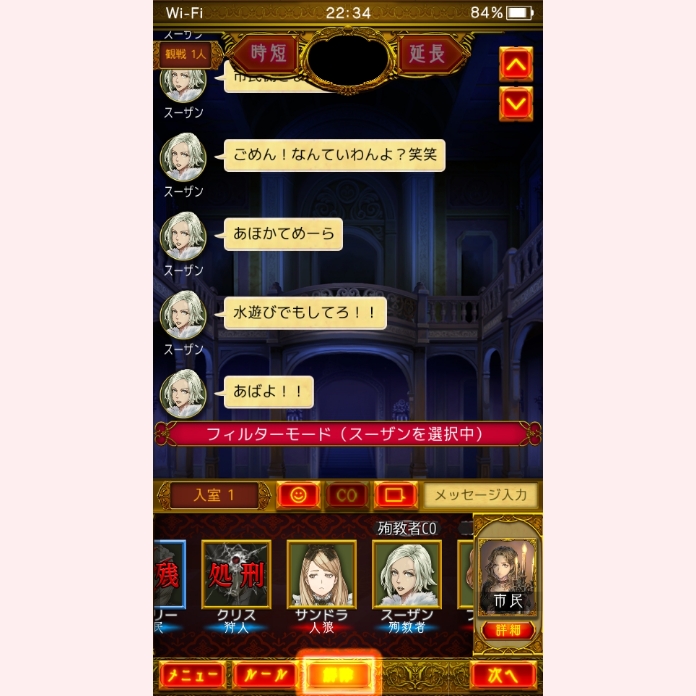Go to next with 次へ

tap(504, 675)
